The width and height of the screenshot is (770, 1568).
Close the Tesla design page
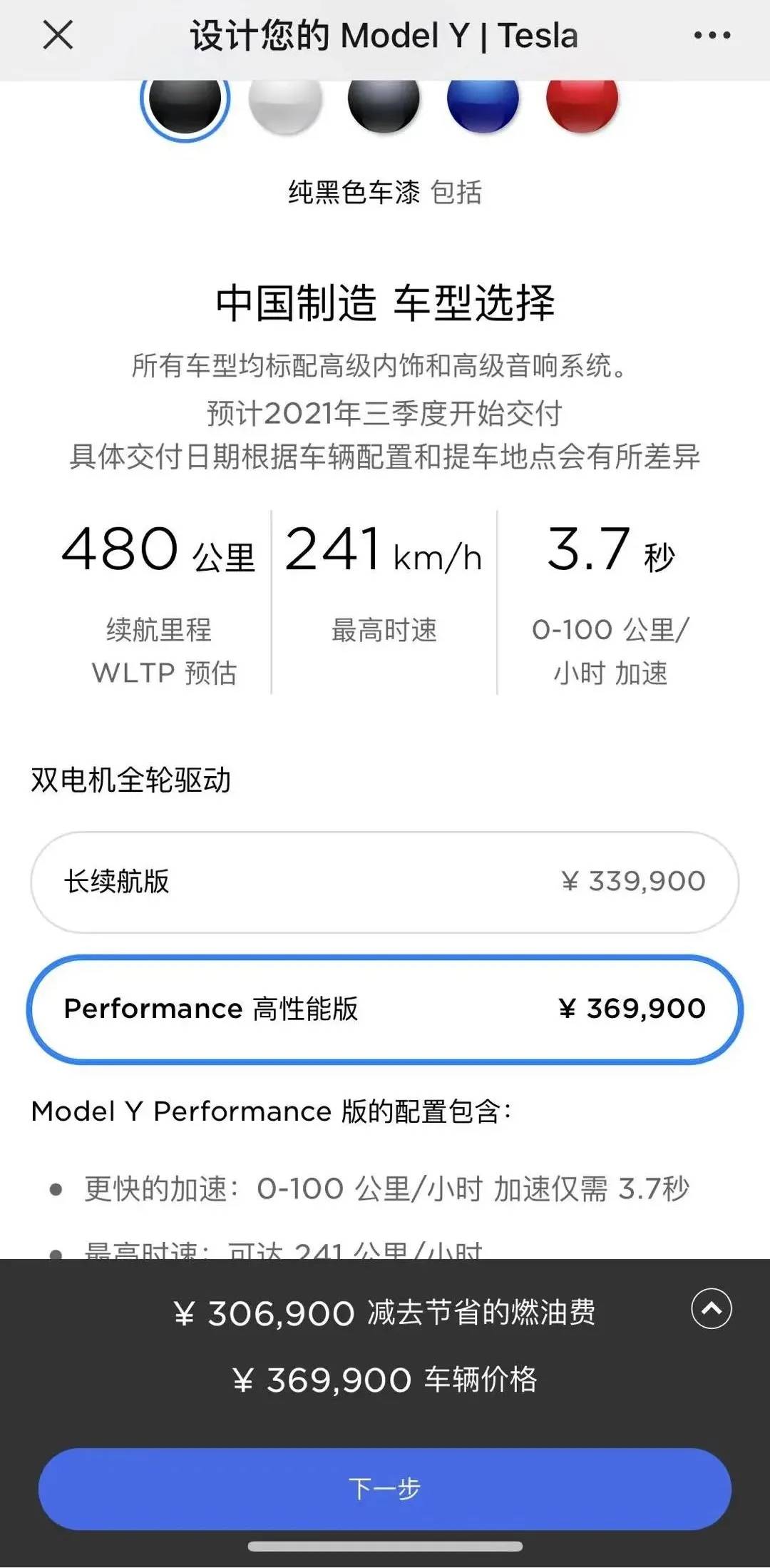pyautogui.click(x=58, y=35)
